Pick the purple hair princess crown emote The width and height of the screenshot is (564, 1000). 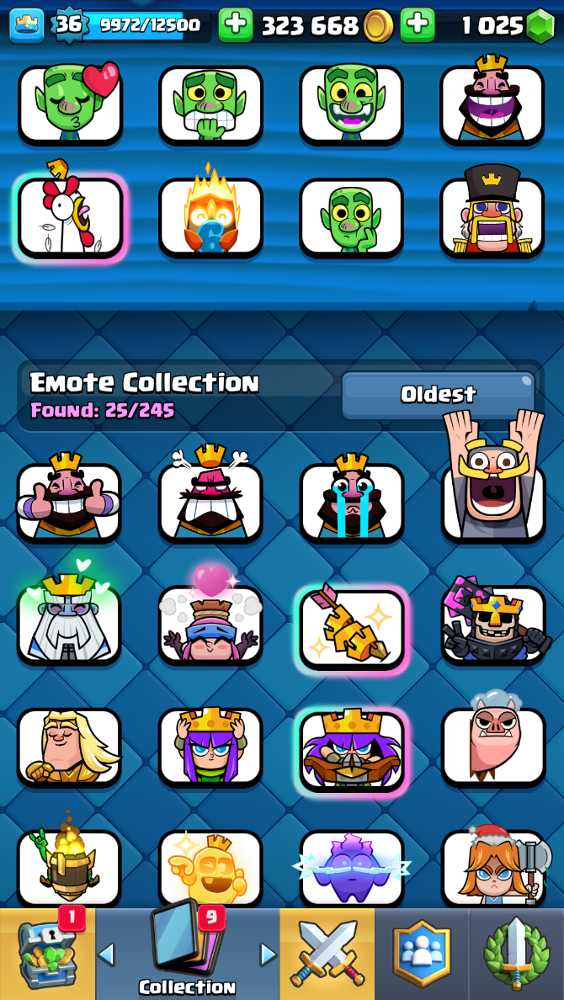pyautogui.click(x=211, y=746)
